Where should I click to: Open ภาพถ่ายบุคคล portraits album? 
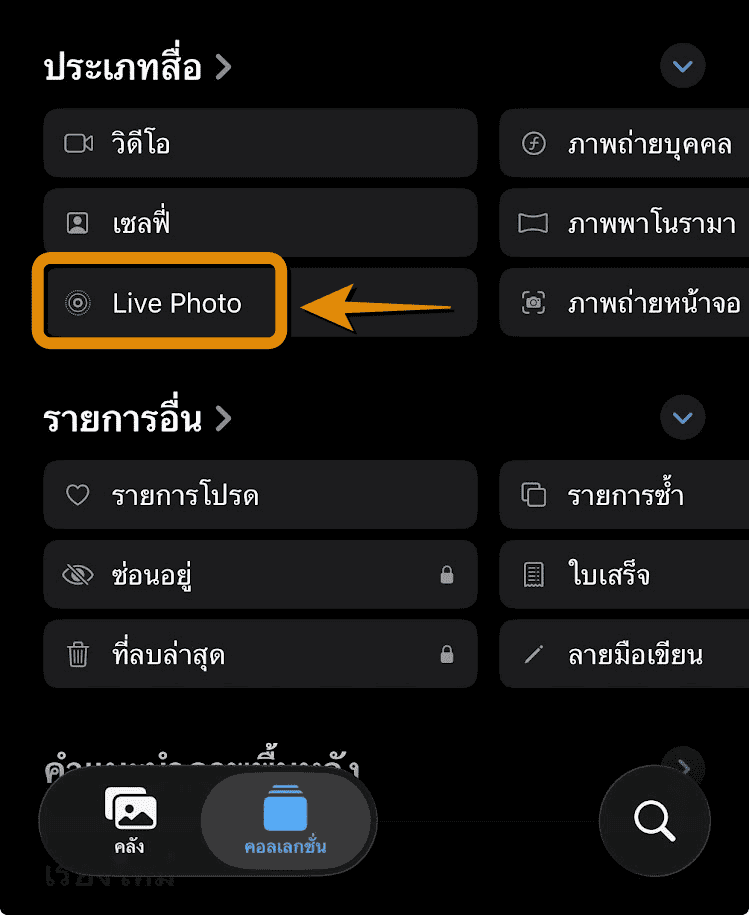pos(625,143)
